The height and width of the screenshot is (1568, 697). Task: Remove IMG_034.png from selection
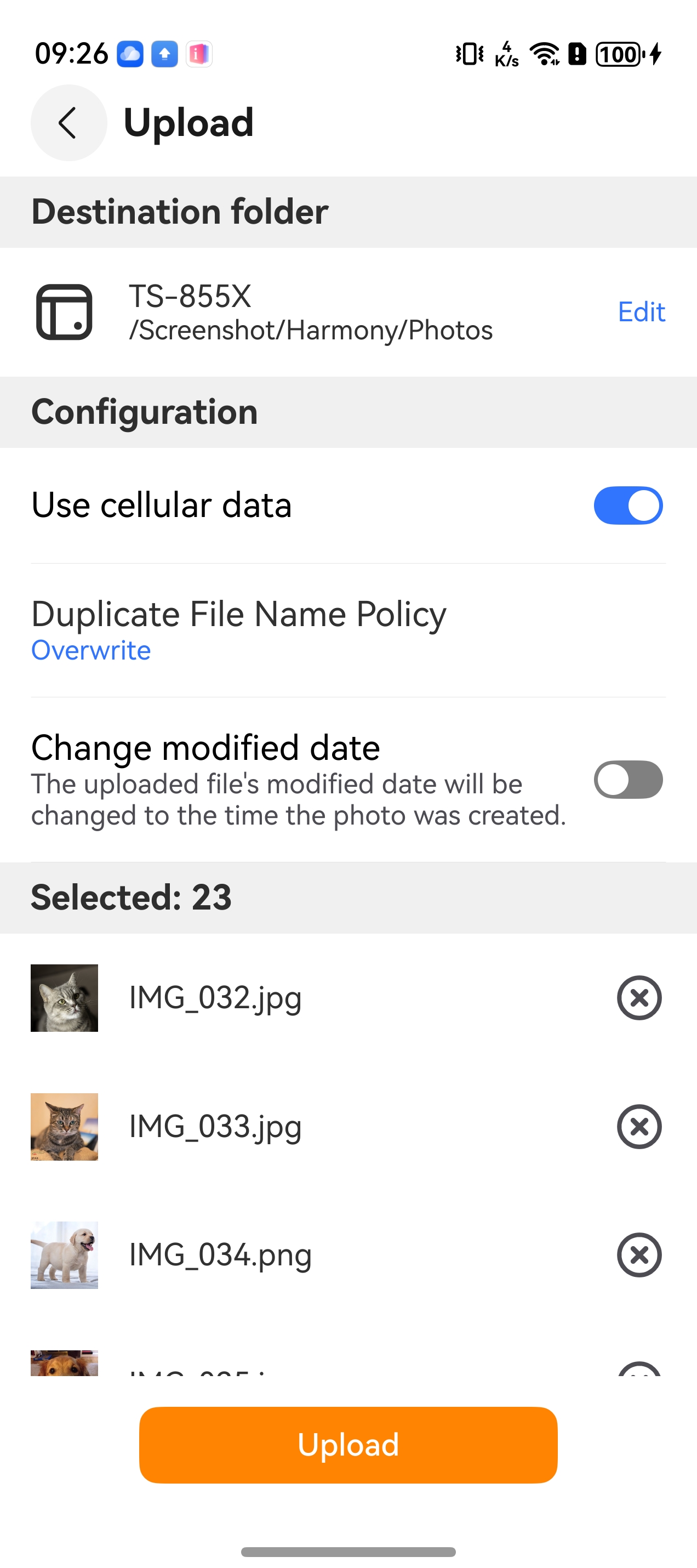(x=638, y=1255)
